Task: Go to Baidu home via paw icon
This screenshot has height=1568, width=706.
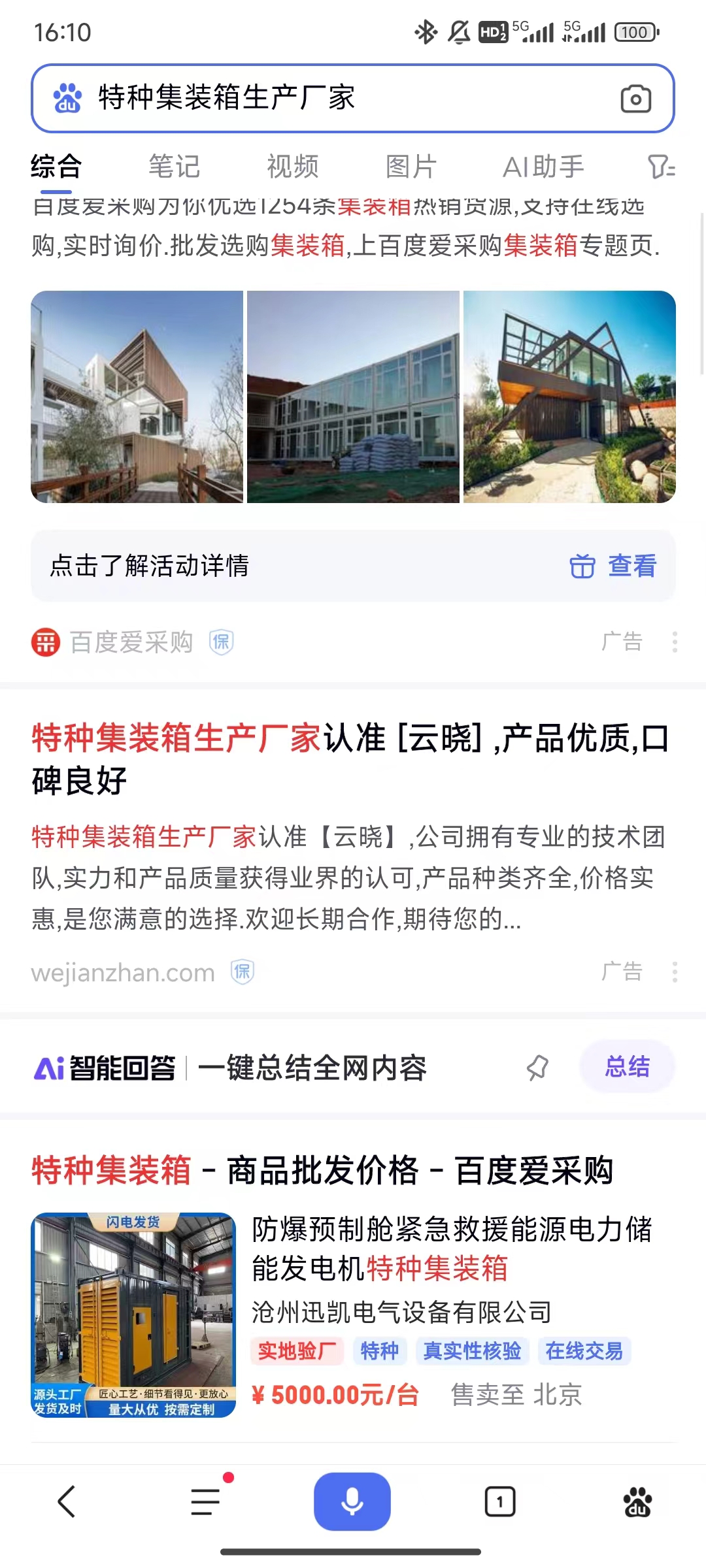Action: click(637, 1501)
